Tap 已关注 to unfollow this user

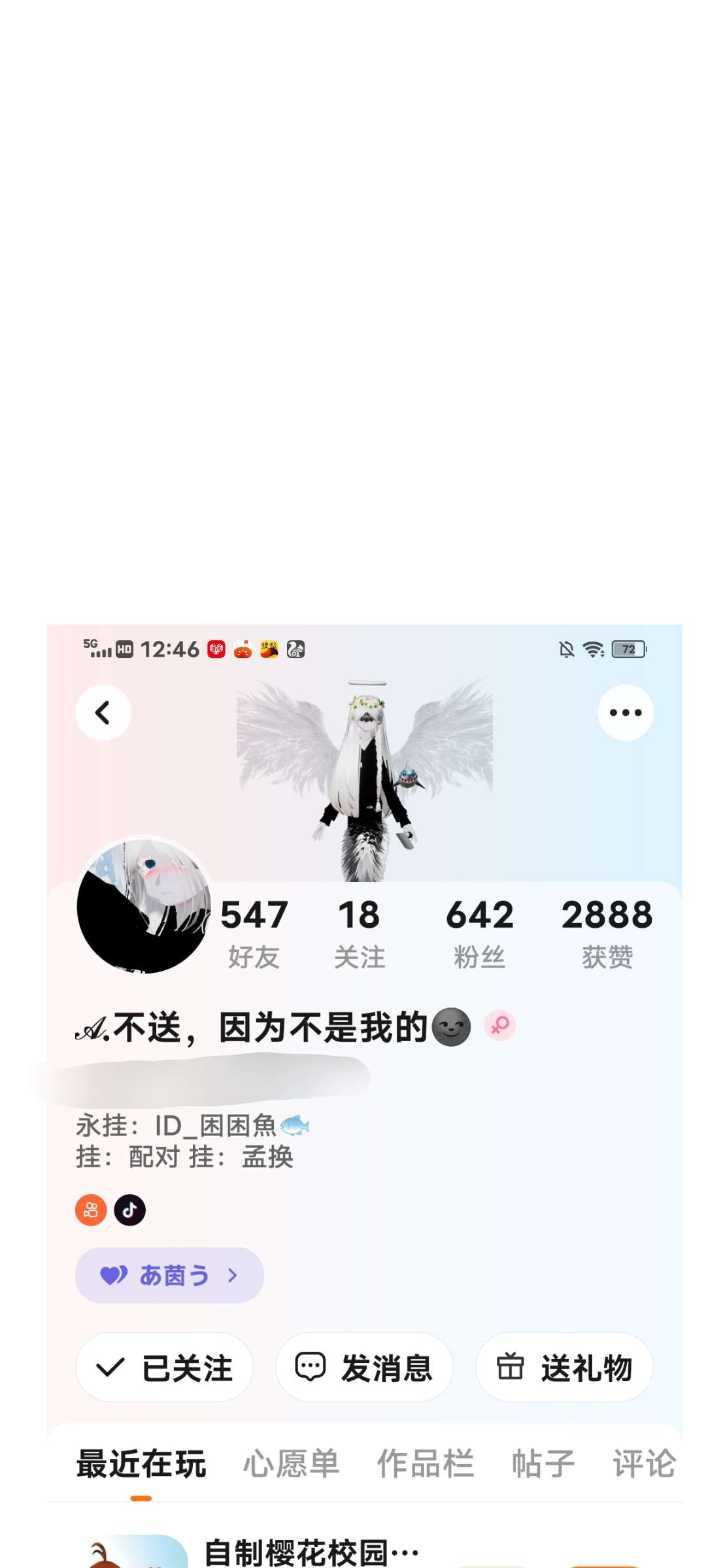click(165, 1367)
